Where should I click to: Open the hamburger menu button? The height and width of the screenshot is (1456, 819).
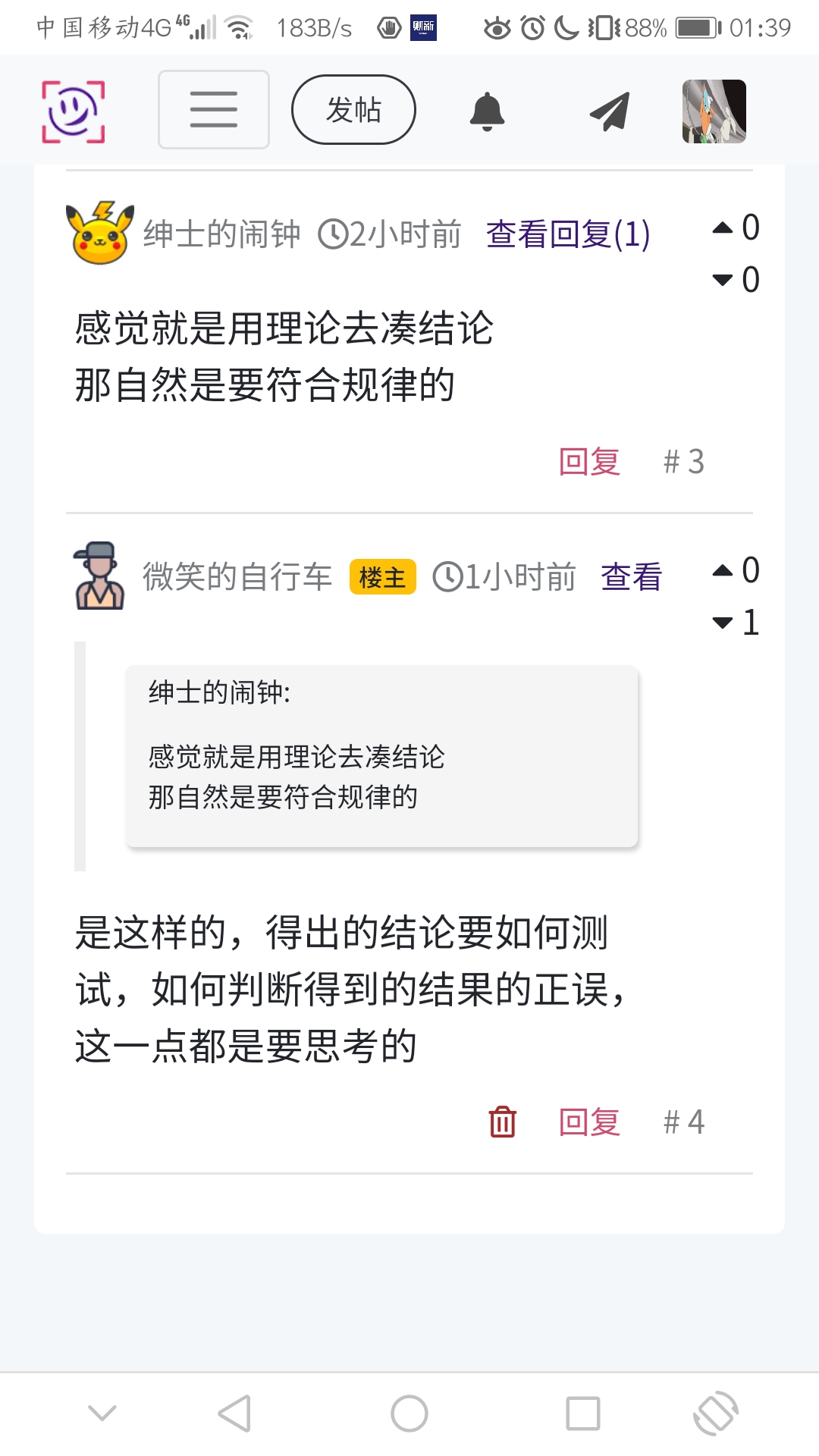pyautogui.click(x=213, y=109)
